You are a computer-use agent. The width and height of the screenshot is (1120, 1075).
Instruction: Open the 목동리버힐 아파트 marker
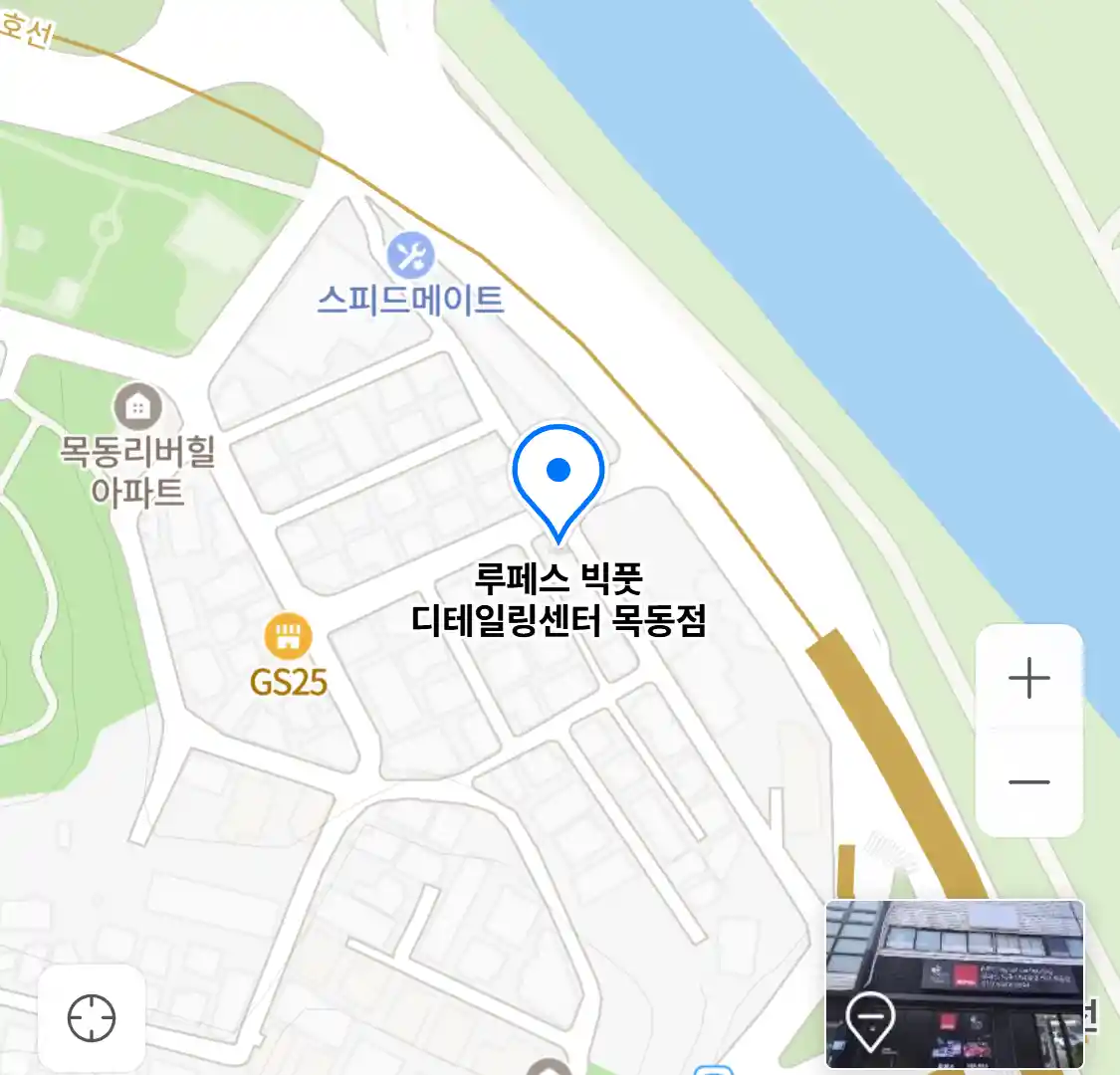pos(137,407)
